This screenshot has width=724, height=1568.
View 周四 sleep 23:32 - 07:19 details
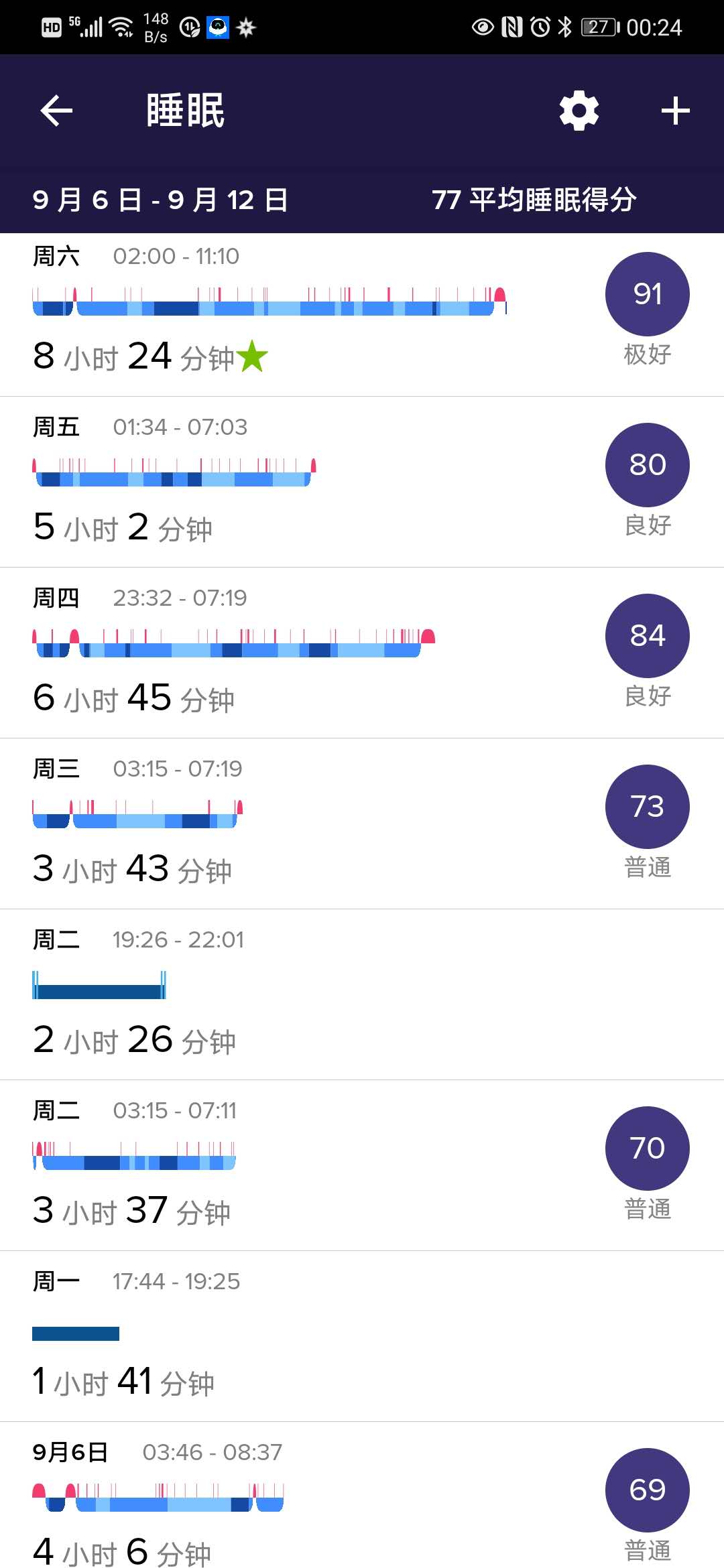[362, 653]
